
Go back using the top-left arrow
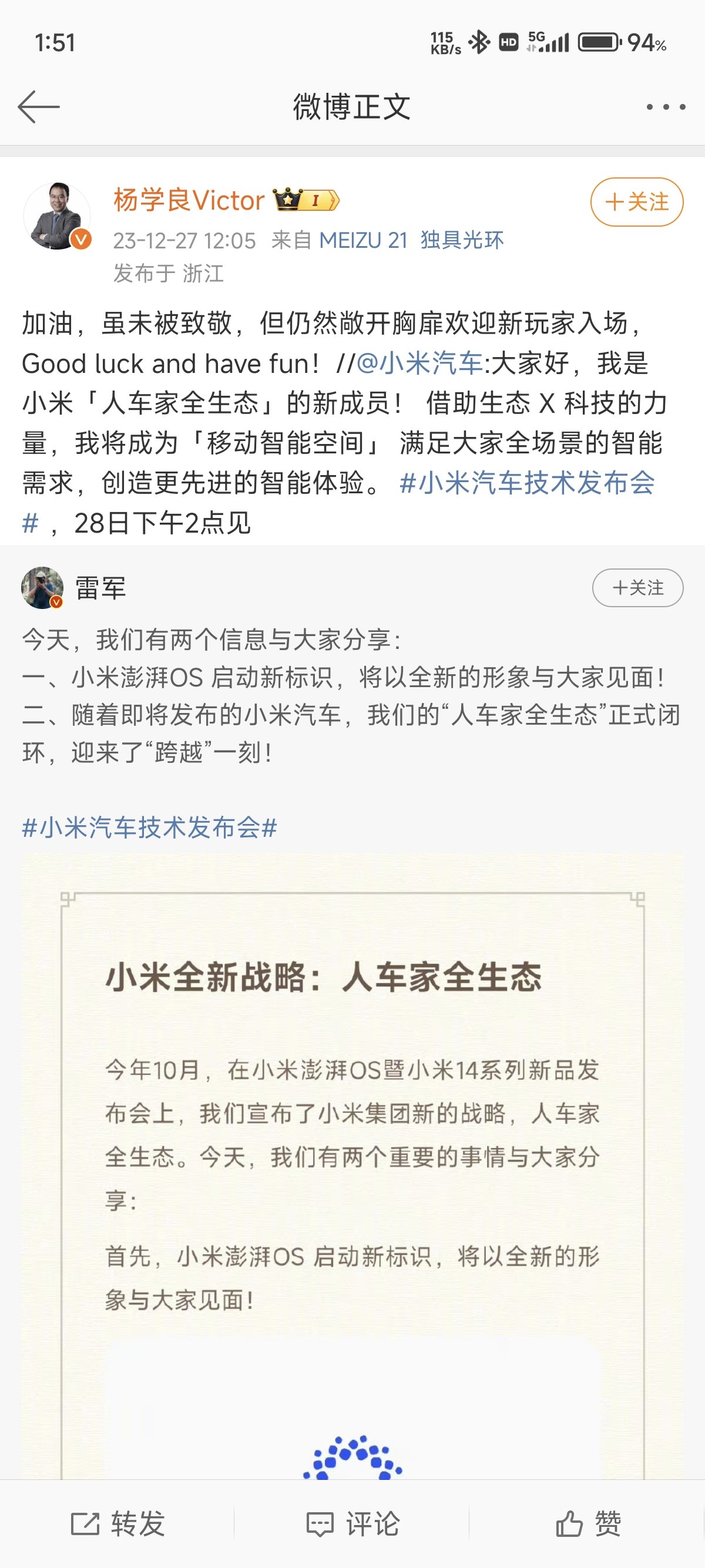38,107
